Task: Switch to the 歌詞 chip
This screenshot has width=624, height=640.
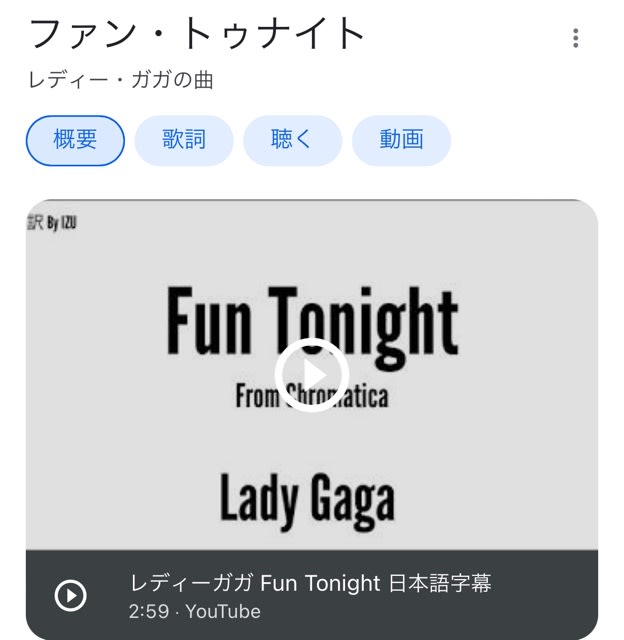Action: pyautogui.click(x=184, y=140)
